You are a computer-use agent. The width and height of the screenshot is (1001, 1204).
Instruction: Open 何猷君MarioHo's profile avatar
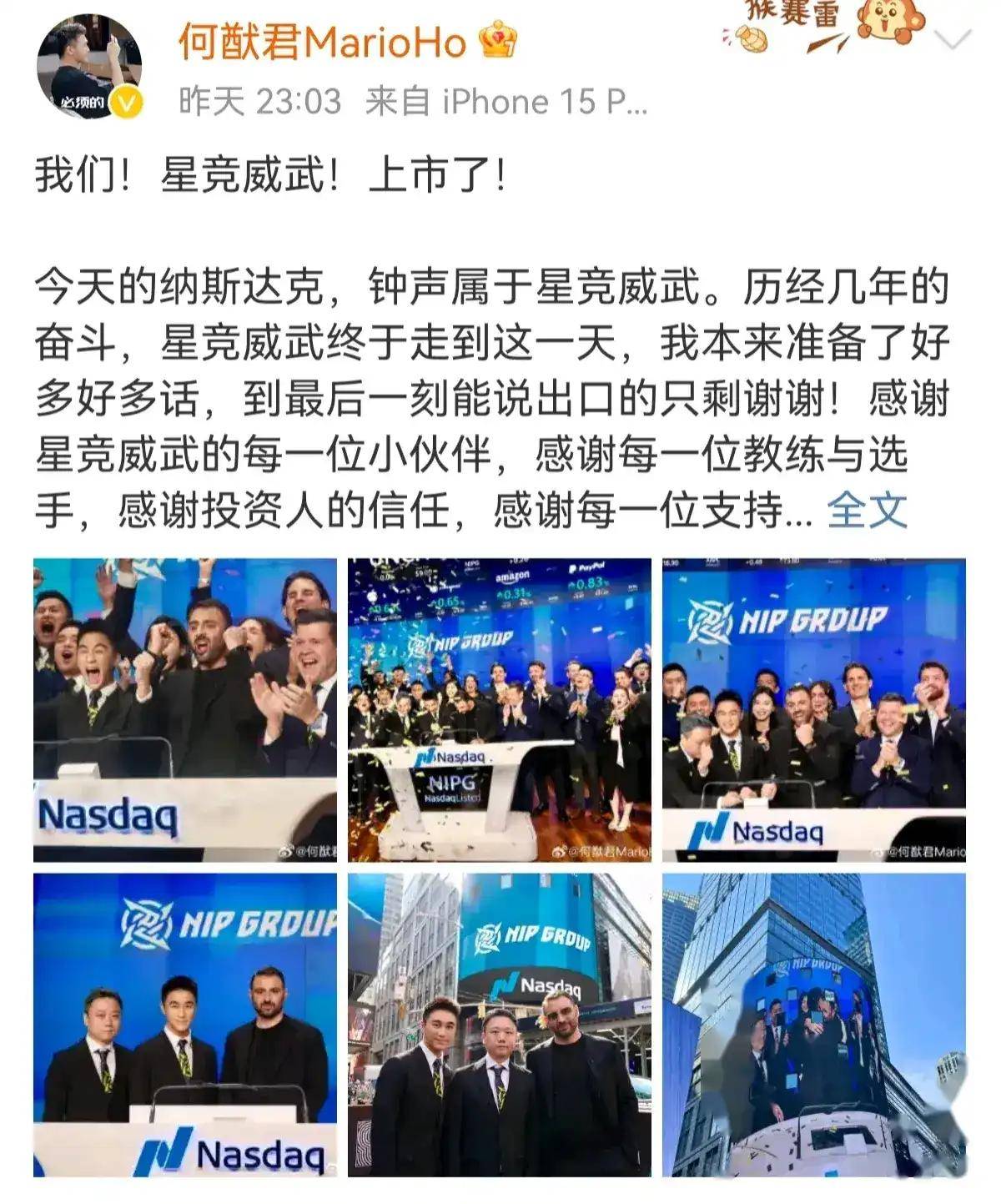pos(88,67)
